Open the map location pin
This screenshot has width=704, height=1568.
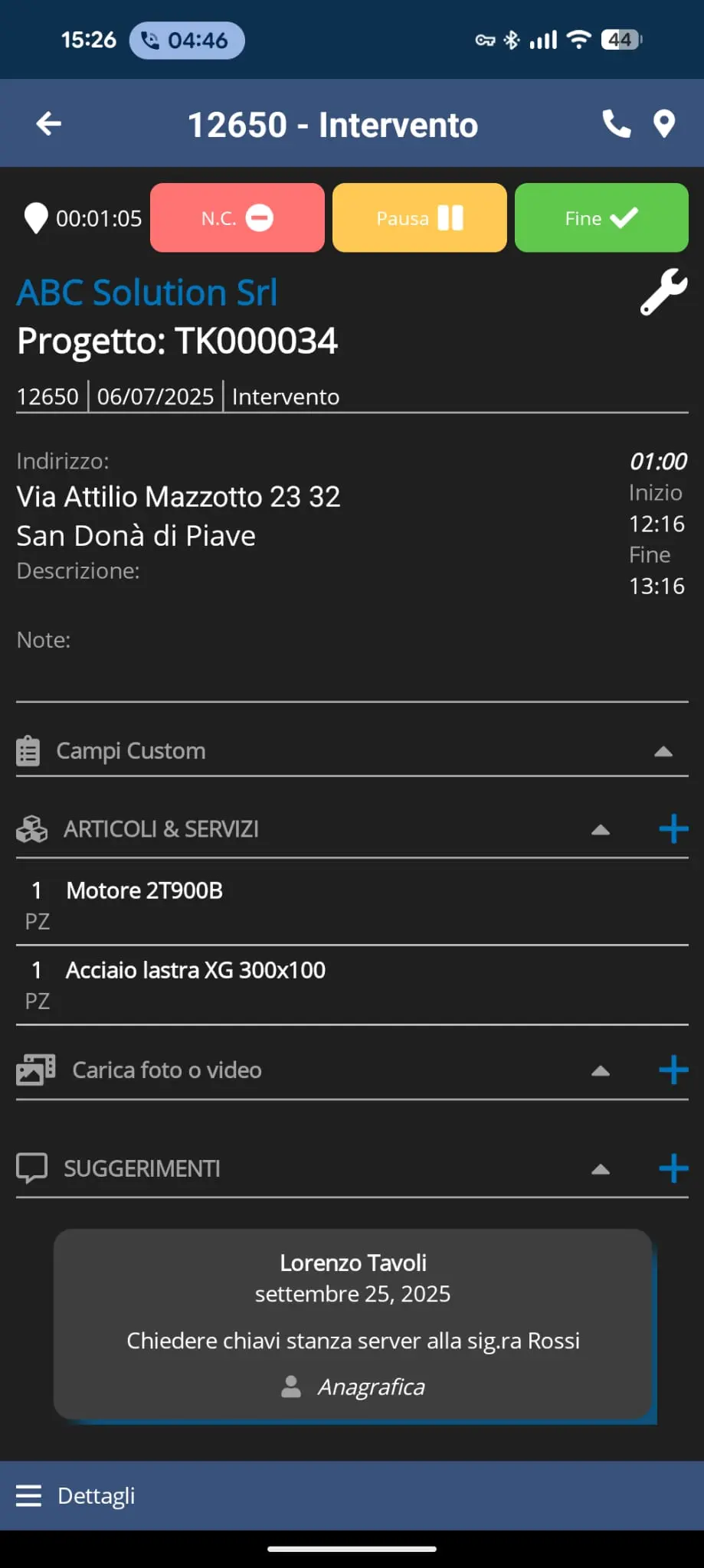pyautogui.click(x=664, y=123)
